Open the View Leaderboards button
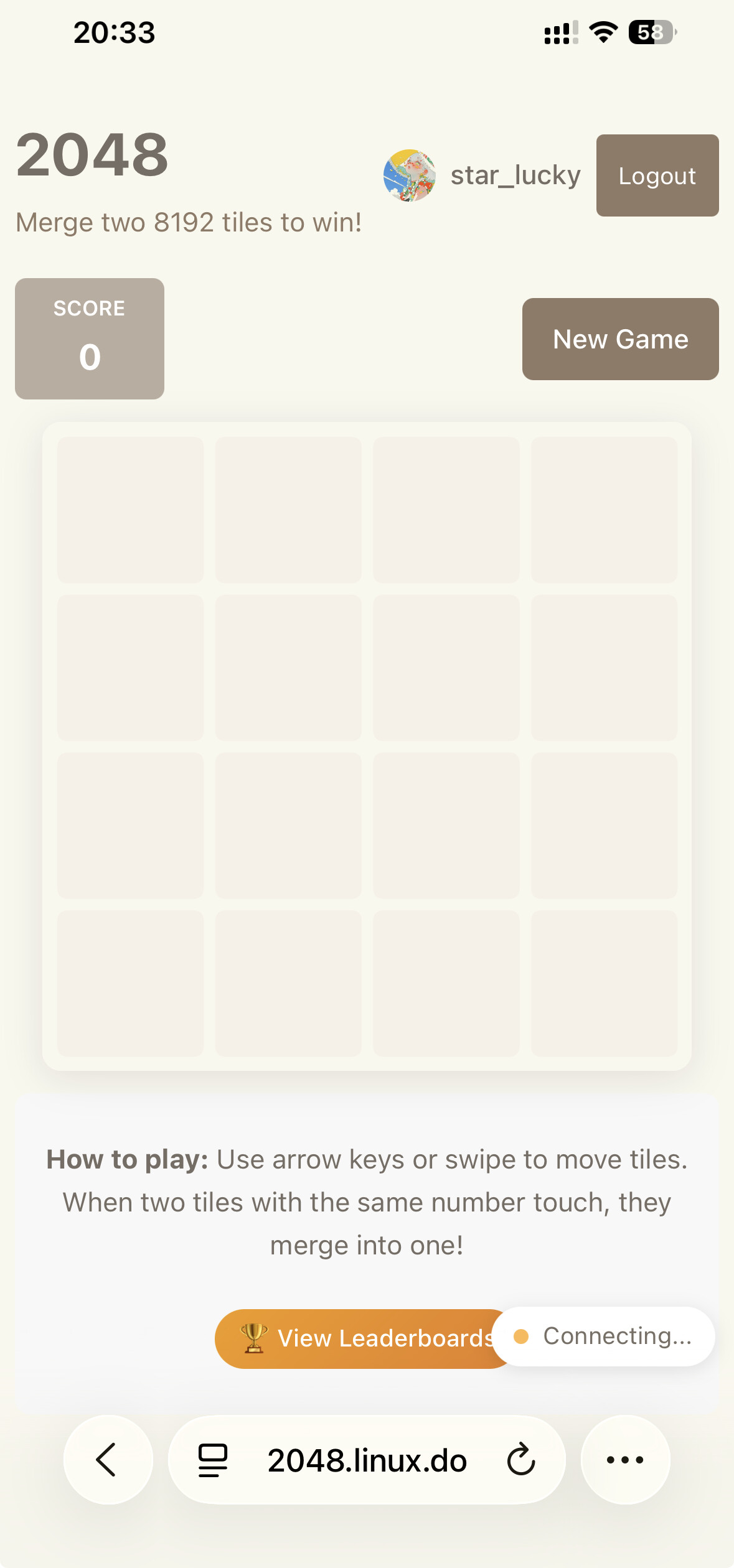This screenshot has height=1568, width=734. (365, 1338)
